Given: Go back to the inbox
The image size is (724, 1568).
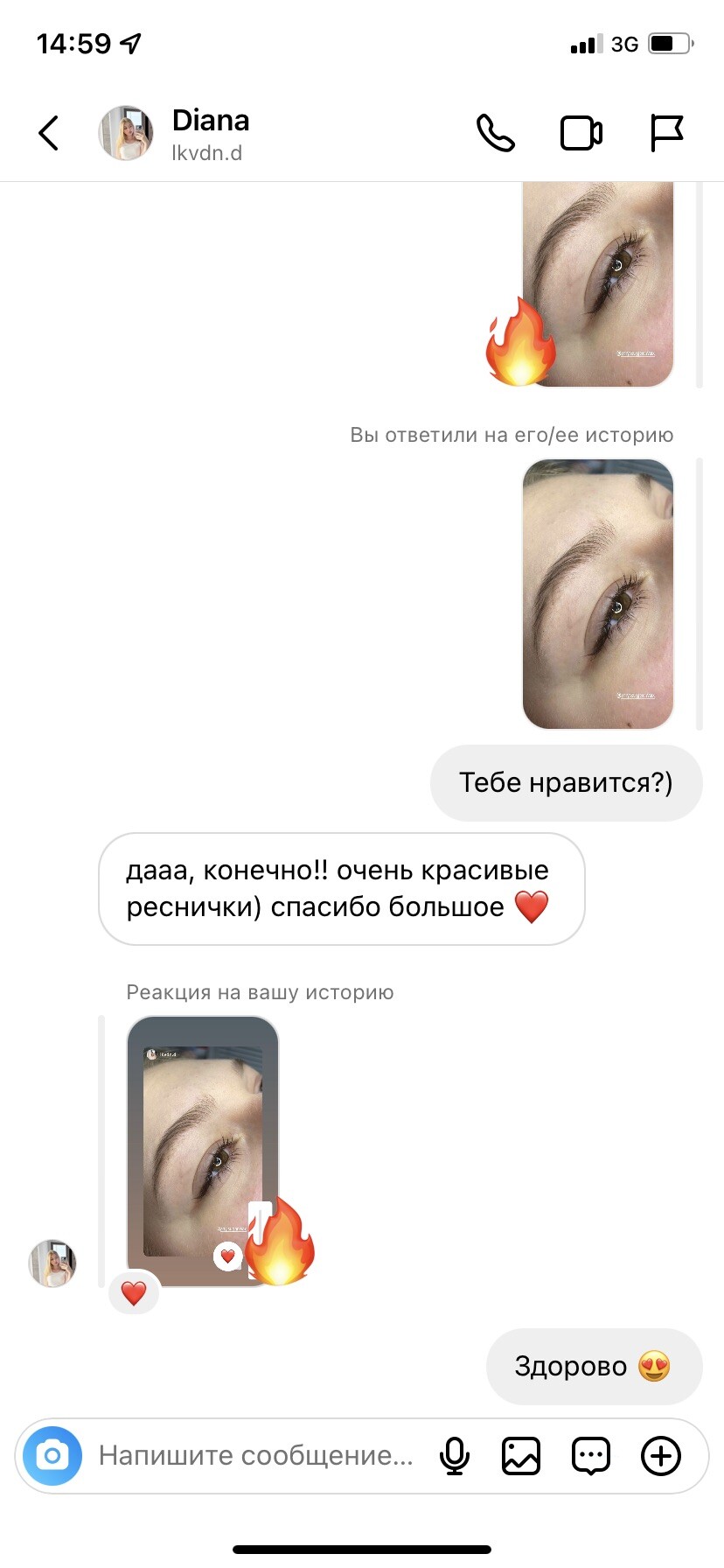Looking at the screenshot, I should (x=49, y=134).
